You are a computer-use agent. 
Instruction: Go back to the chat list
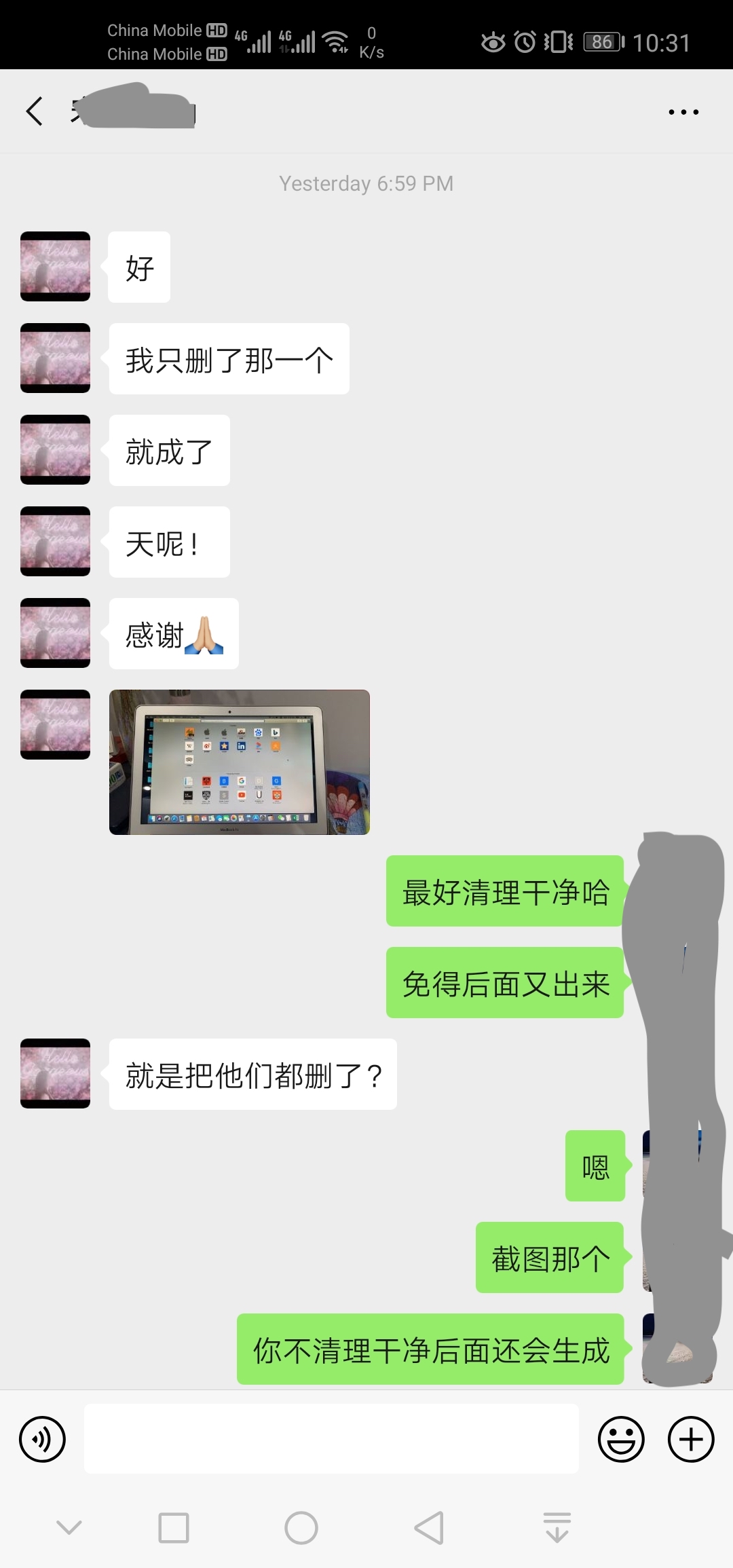34,111
